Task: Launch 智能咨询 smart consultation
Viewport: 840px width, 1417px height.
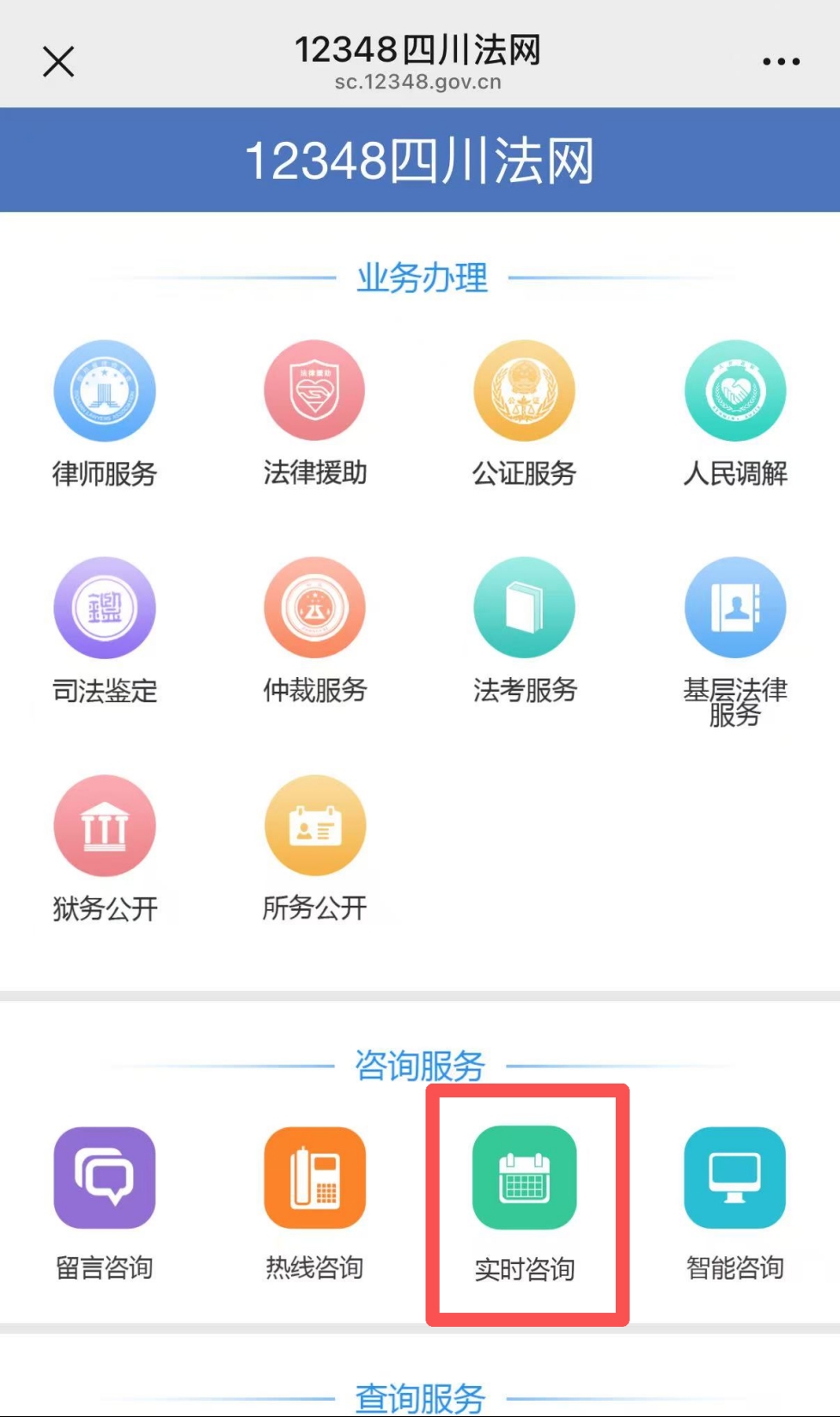Action: (x=734, y=1178)
